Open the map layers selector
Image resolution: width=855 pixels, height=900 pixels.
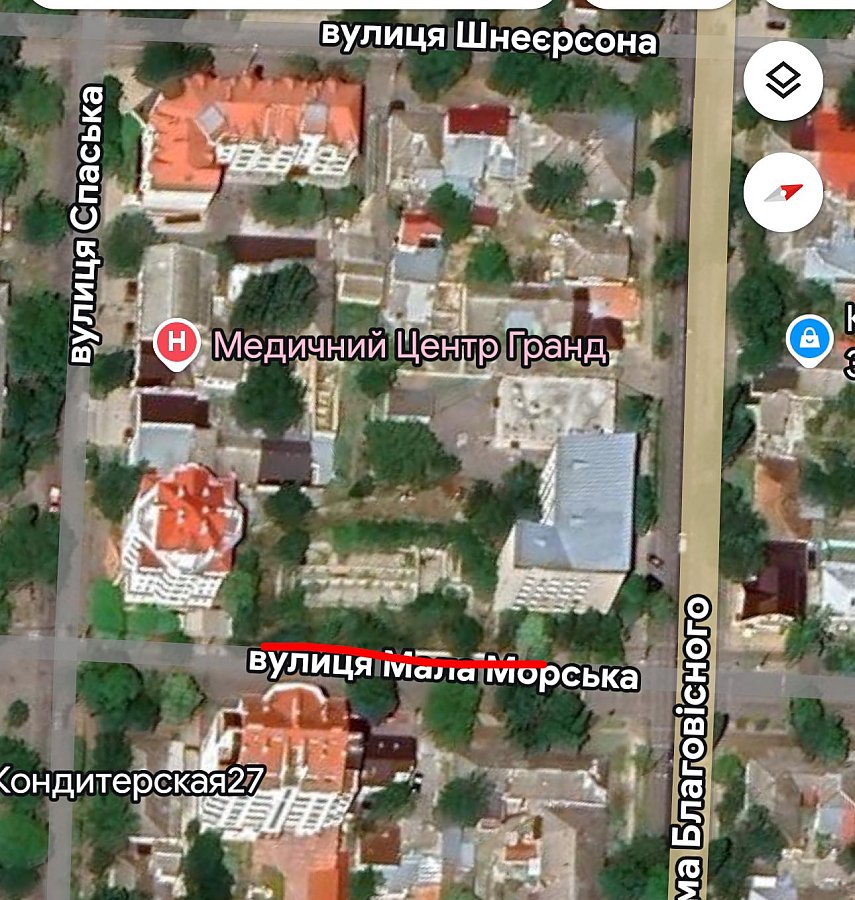(x=783, y=82)
